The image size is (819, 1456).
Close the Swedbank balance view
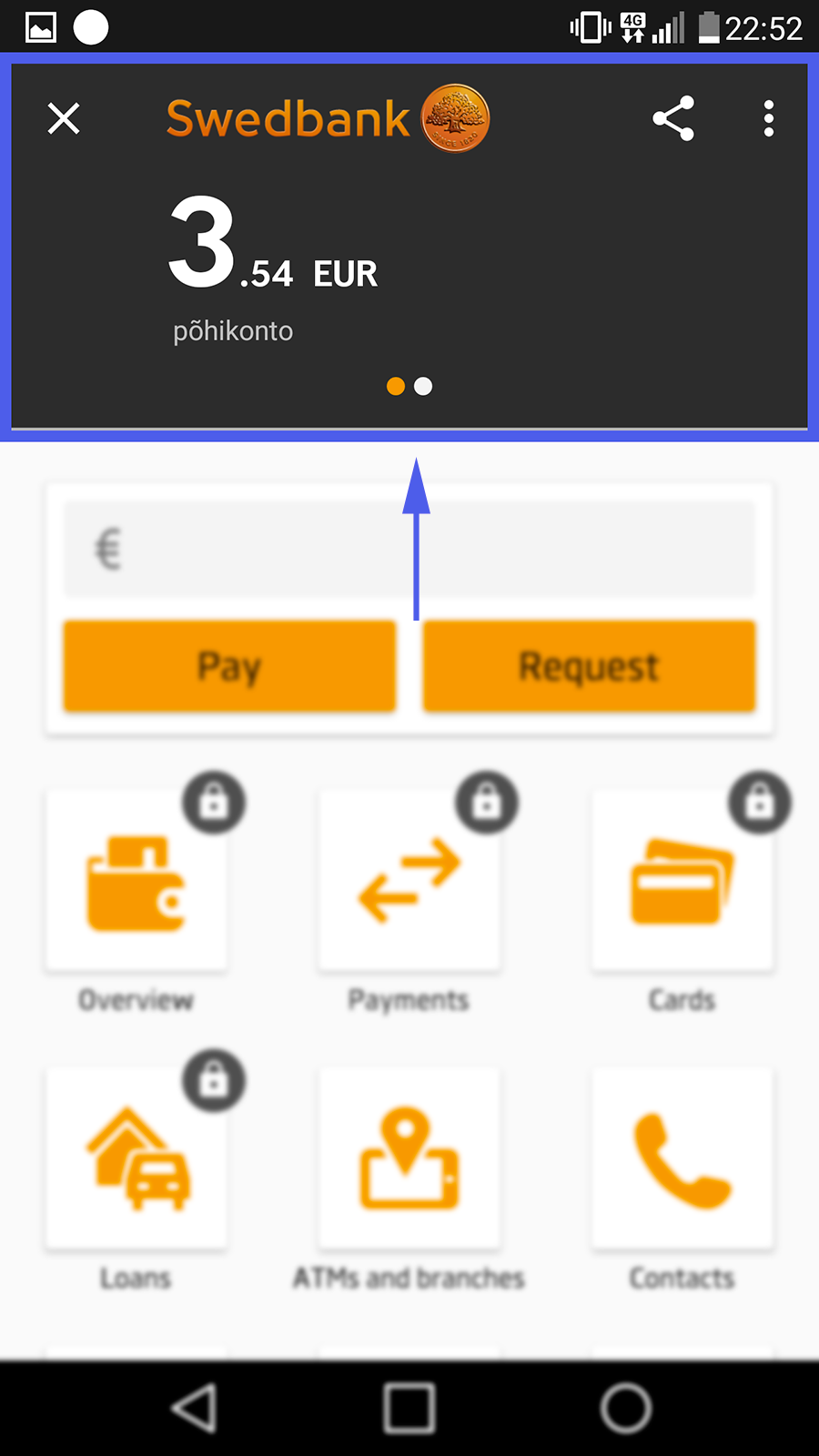coord(64,118)
